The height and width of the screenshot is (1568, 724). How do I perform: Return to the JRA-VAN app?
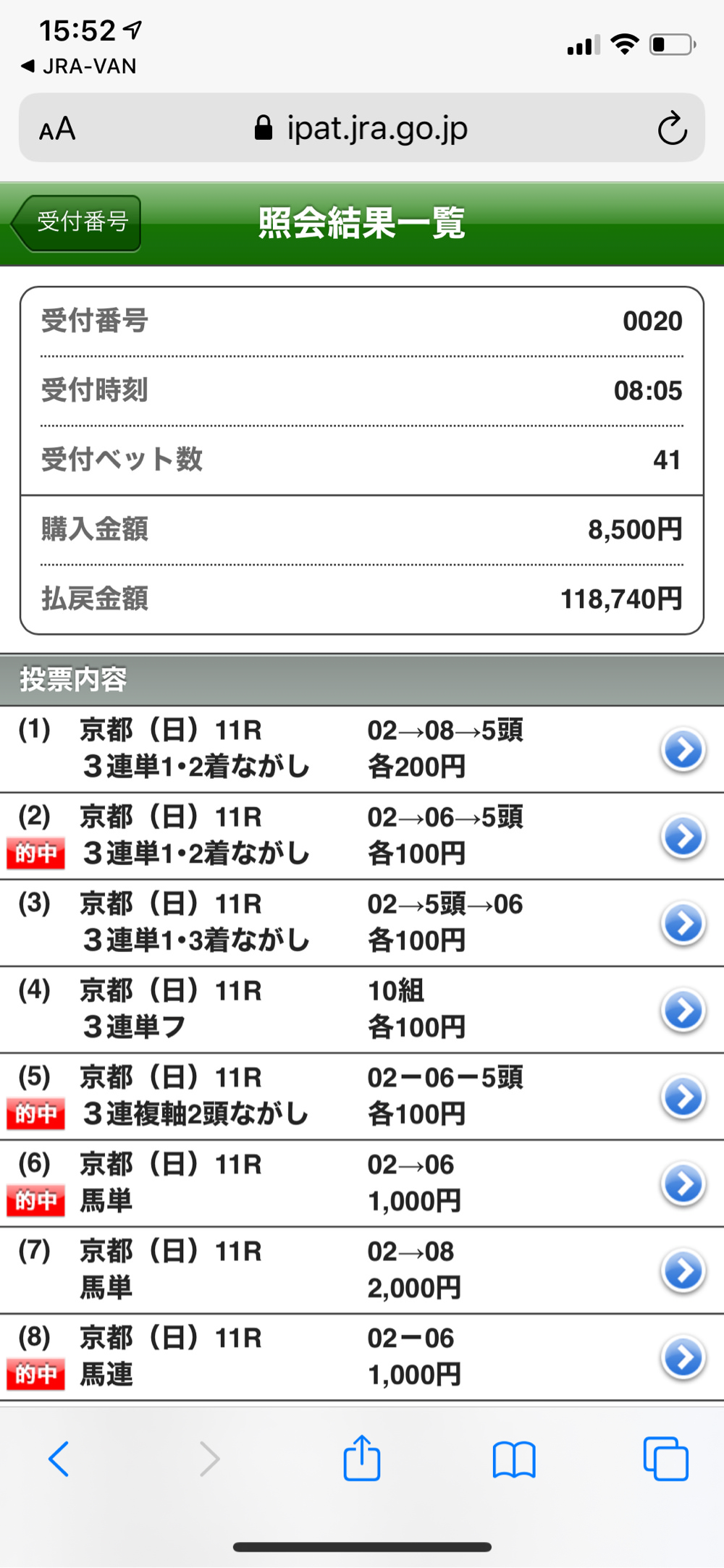tap(78, 67)
